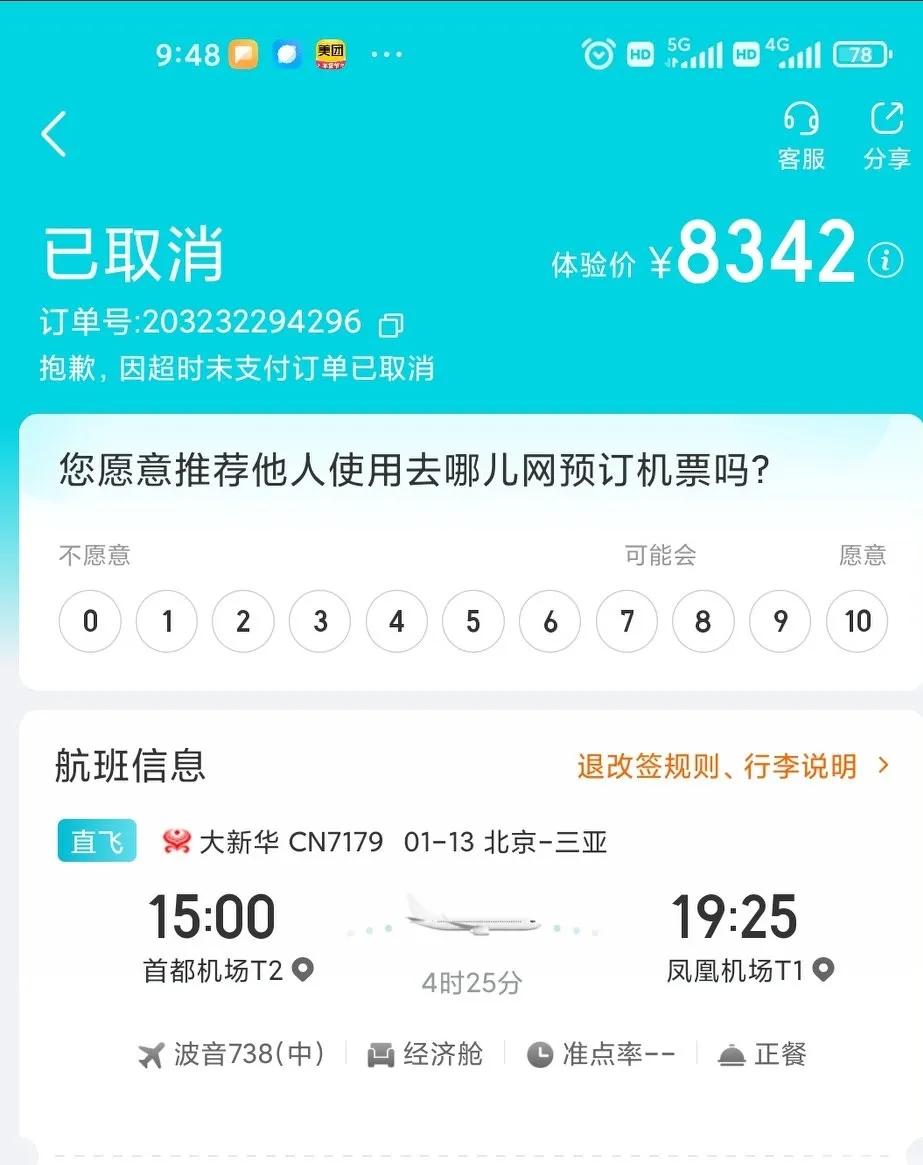Share the order using the share icon
Image resolution: width=923 pixels, height=1165 pixels.
coord(886,120)
